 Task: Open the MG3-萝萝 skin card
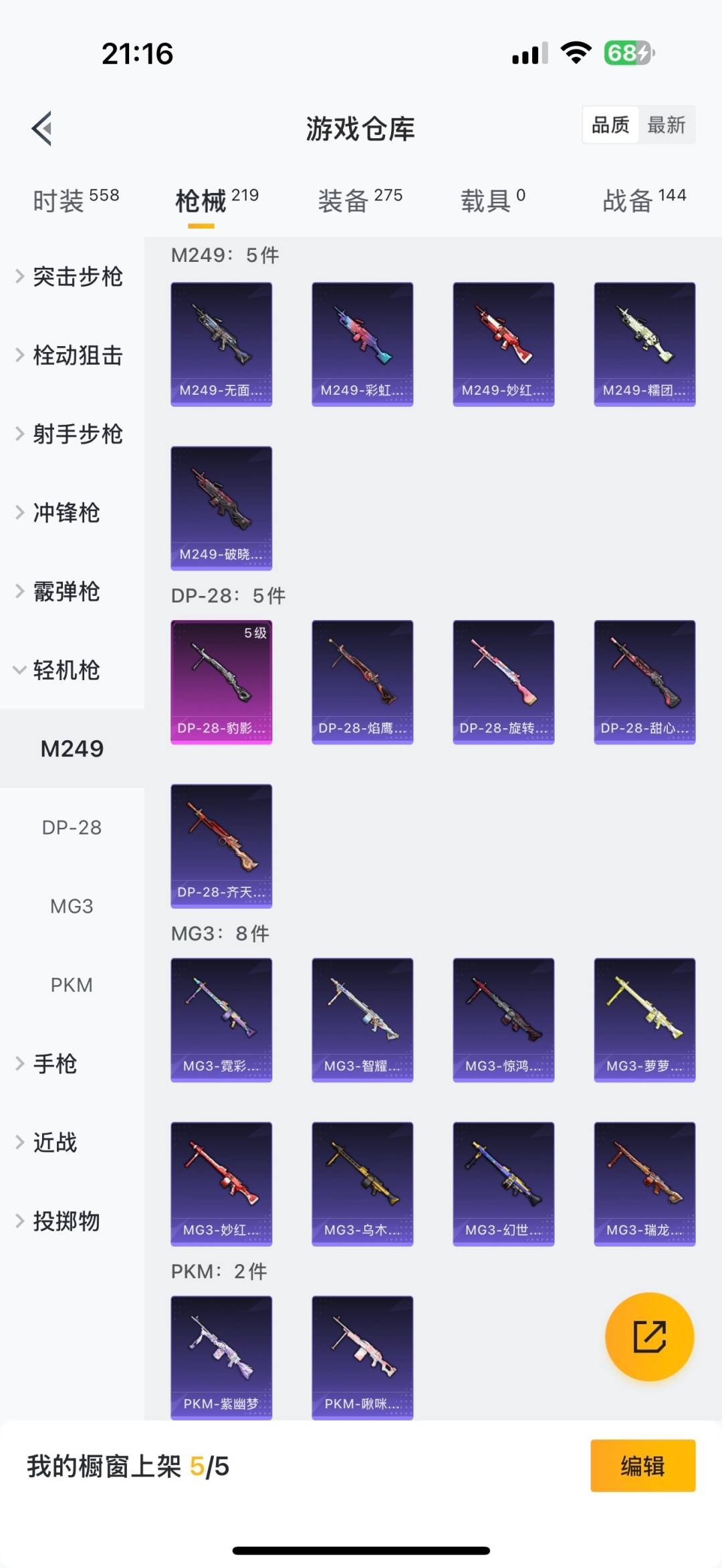[644, 1020]
